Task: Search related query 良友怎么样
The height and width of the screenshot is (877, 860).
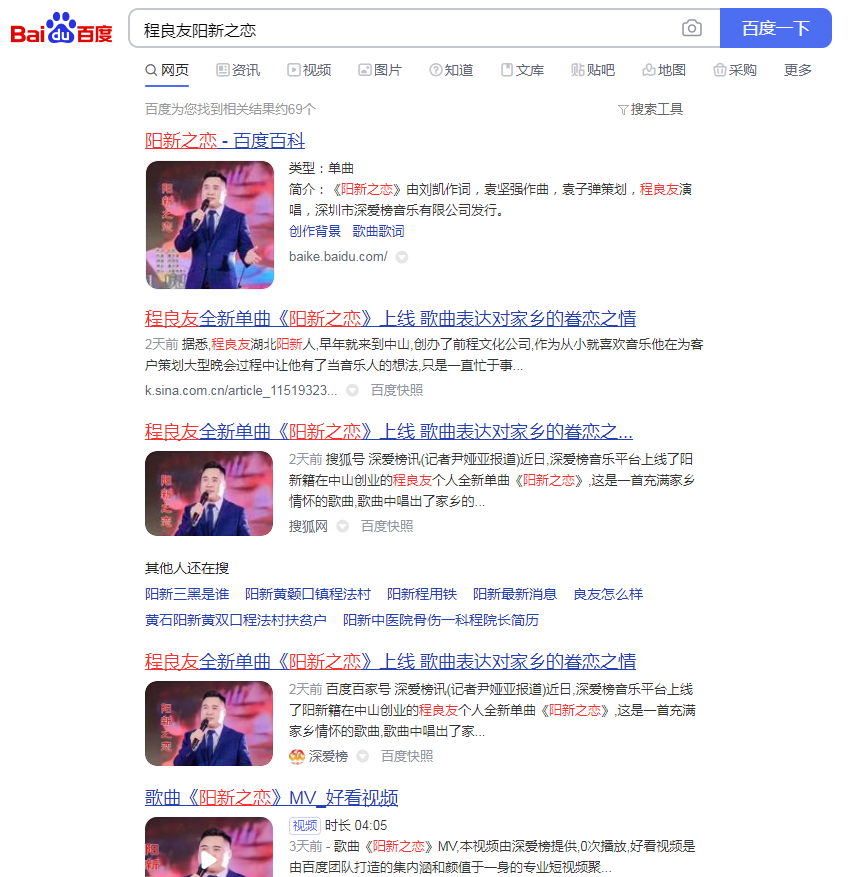Action: tap(608, 594)
